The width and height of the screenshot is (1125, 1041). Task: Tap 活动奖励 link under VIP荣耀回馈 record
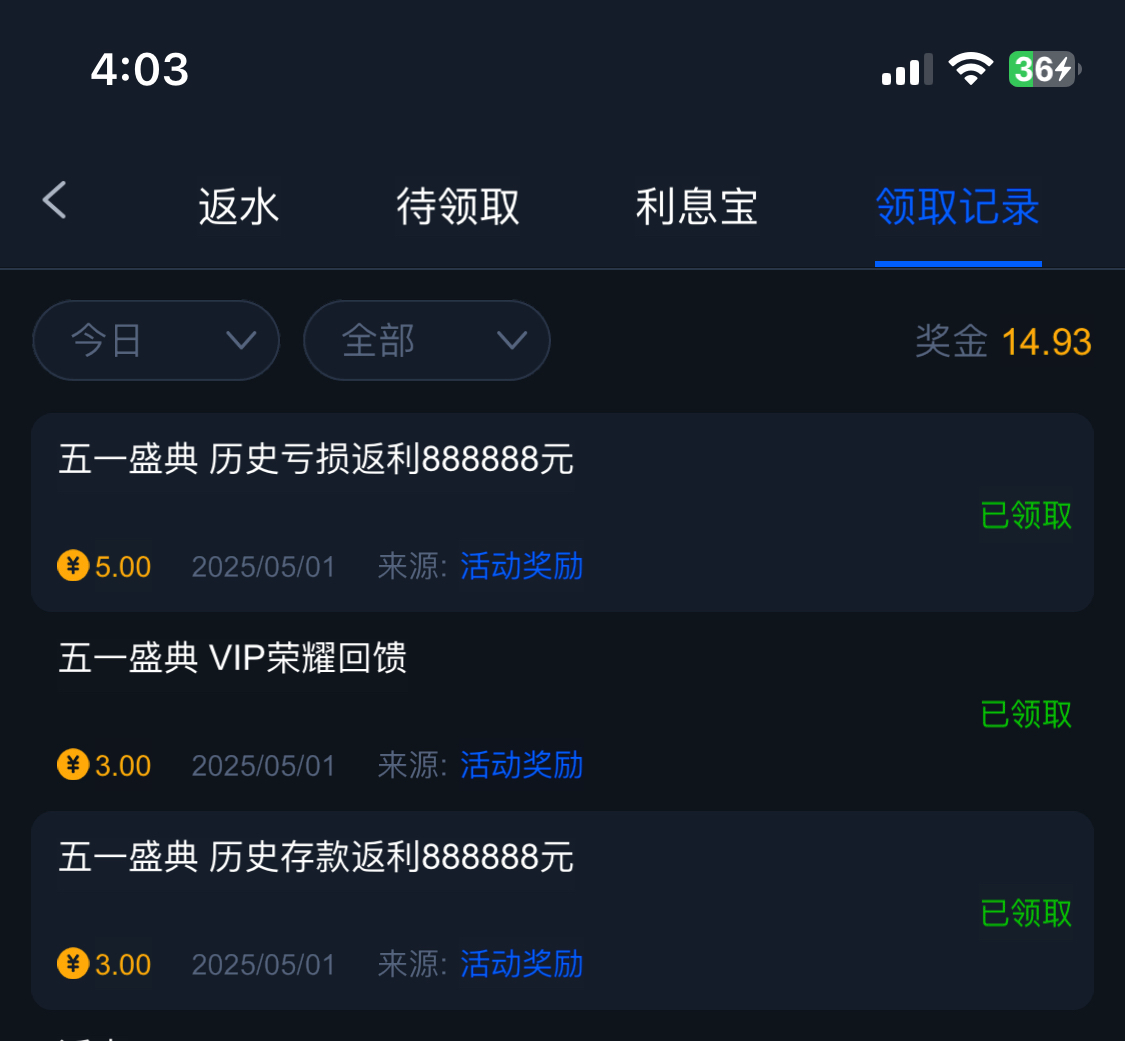(521, 766)
